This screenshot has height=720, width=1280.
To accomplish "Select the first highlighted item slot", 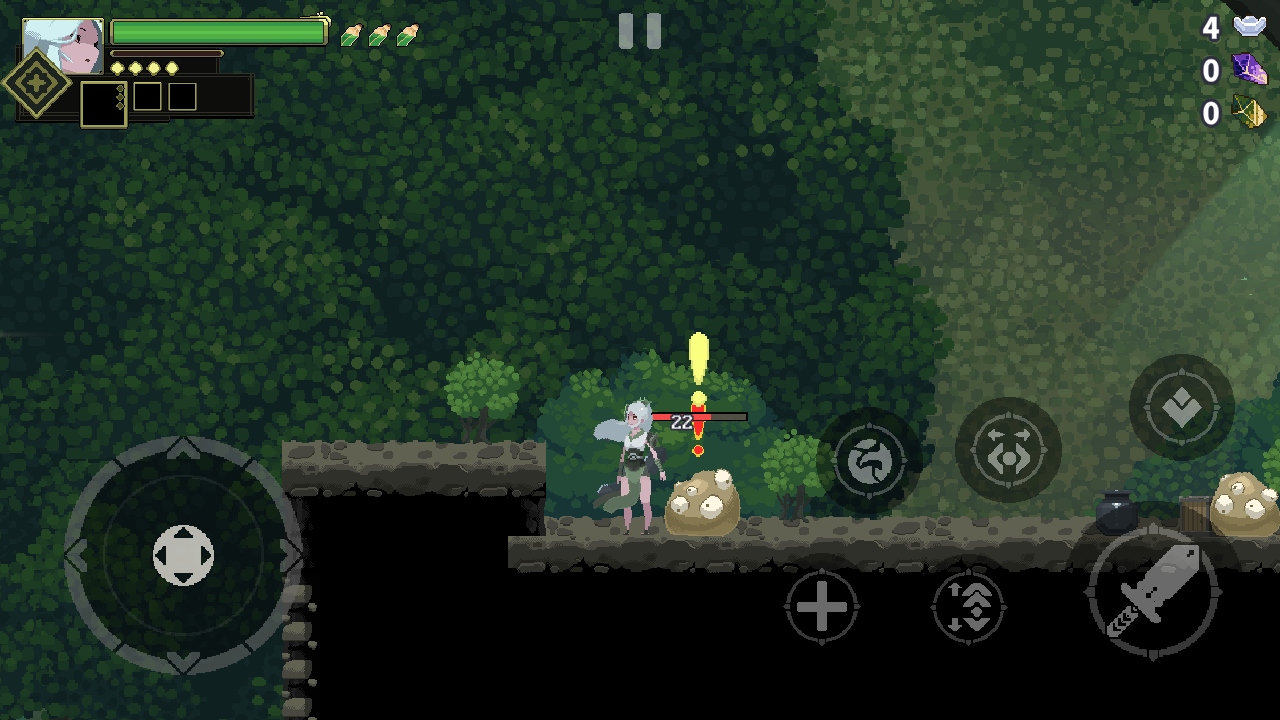I will pos(103,104).
